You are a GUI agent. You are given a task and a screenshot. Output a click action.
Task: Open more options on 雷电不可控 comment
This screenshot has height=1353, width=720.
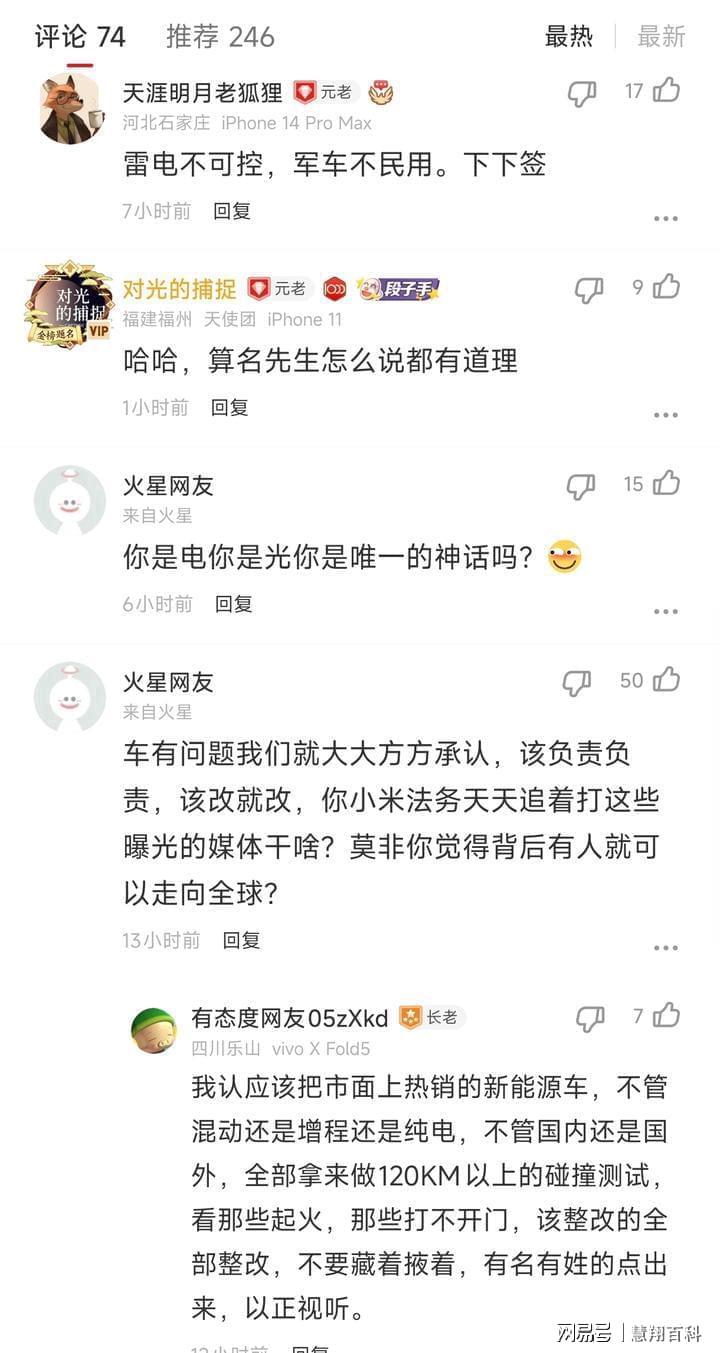[666, 219]
